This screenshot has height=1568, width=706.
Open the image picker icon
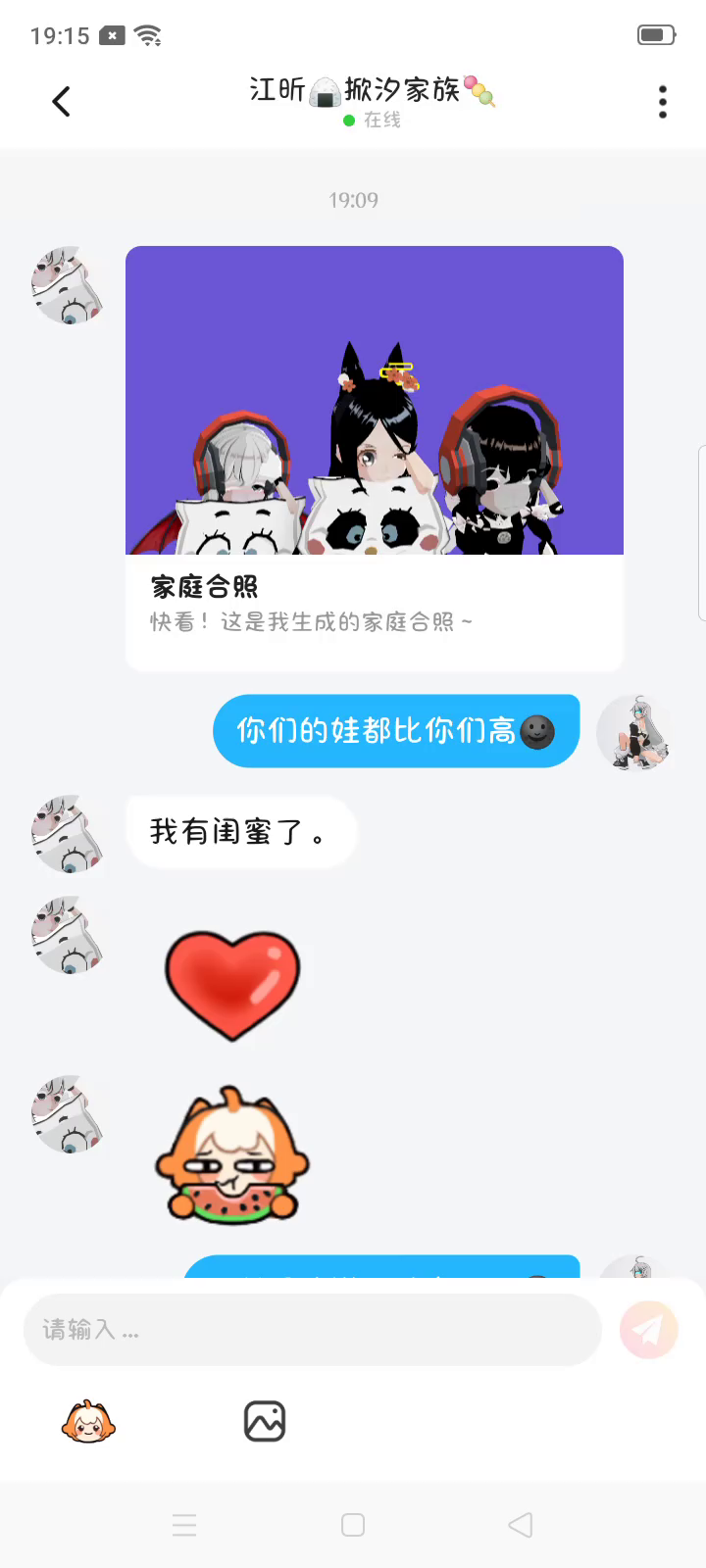click(264, 1421)
